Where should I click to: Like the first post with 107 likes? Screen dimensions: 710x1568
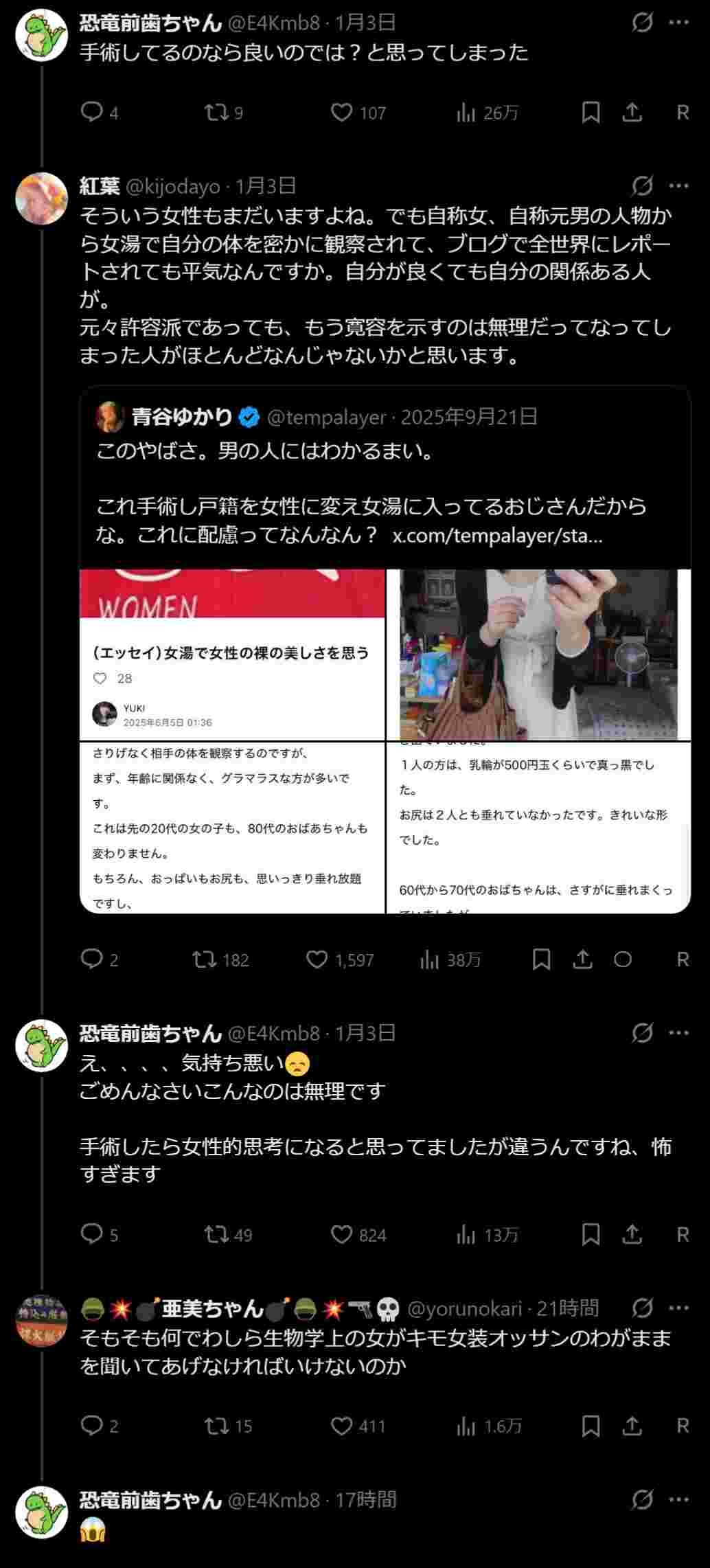[x=341, y=112]
